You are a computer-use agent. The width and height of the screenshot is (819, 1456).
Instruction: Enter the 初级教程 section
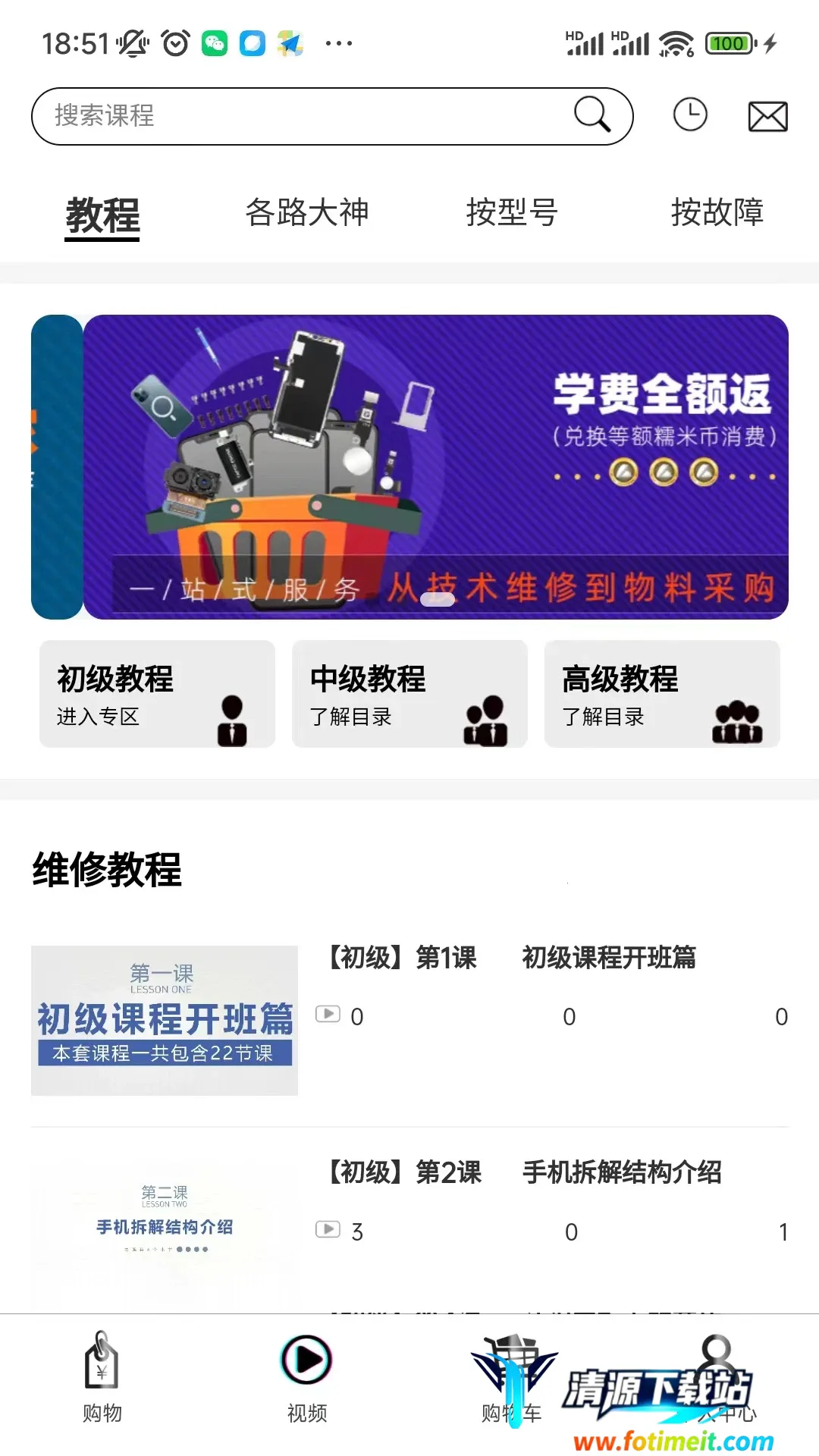coord(157,694)
